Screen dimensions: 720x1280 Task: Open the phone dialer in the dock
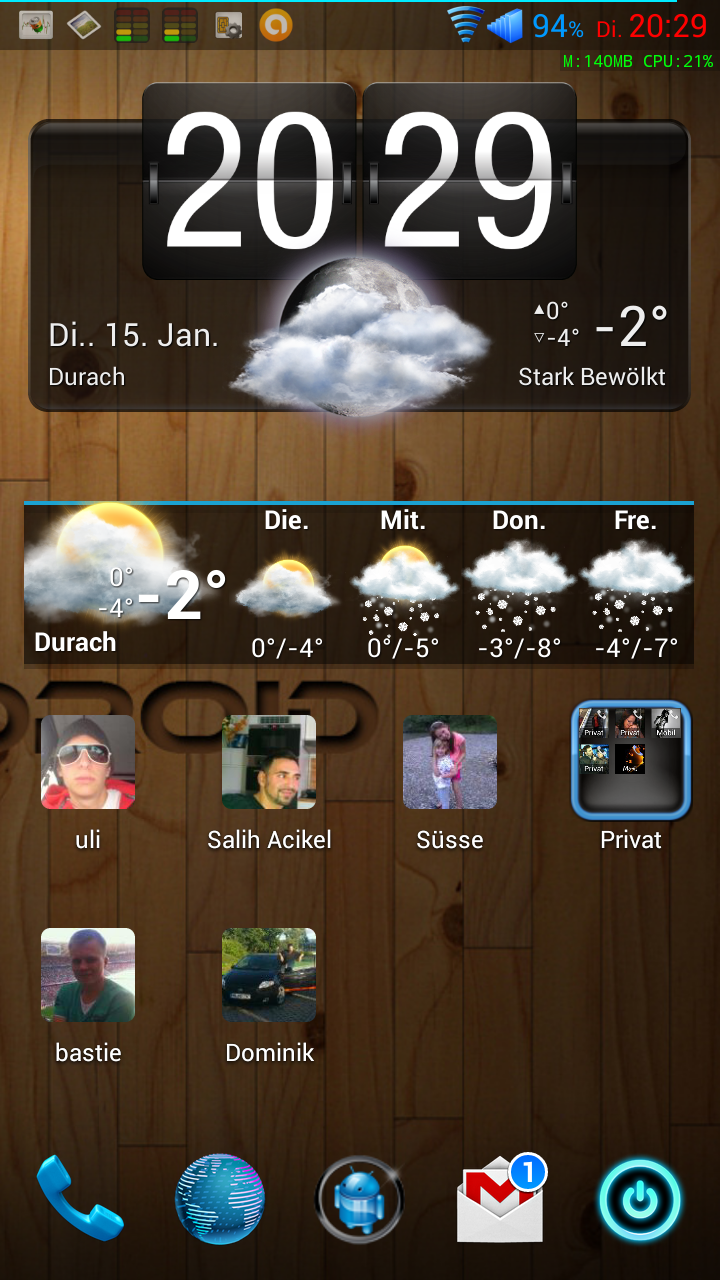point(80,1198)
